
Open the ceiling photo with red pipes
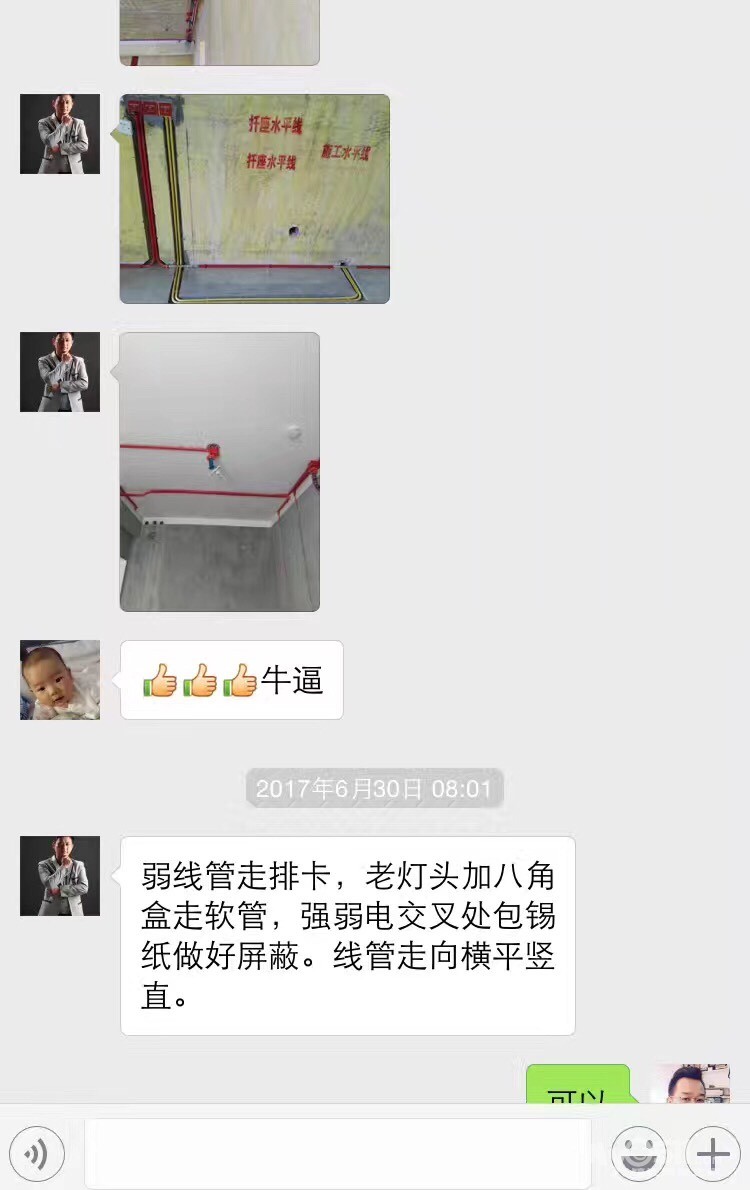[220, 472]
